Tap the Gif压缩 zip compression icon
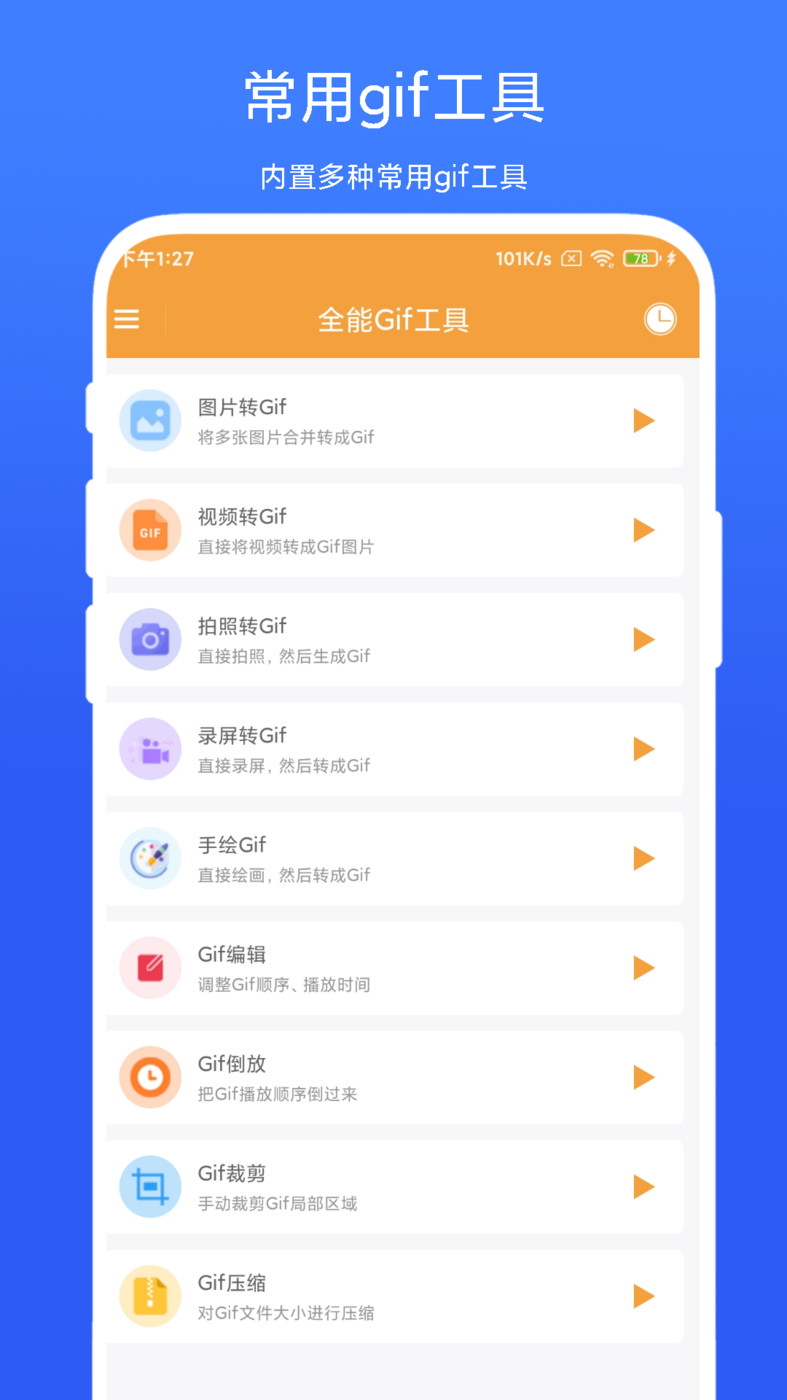This screenshot has height=1400, width=787. pos(150,1296)
